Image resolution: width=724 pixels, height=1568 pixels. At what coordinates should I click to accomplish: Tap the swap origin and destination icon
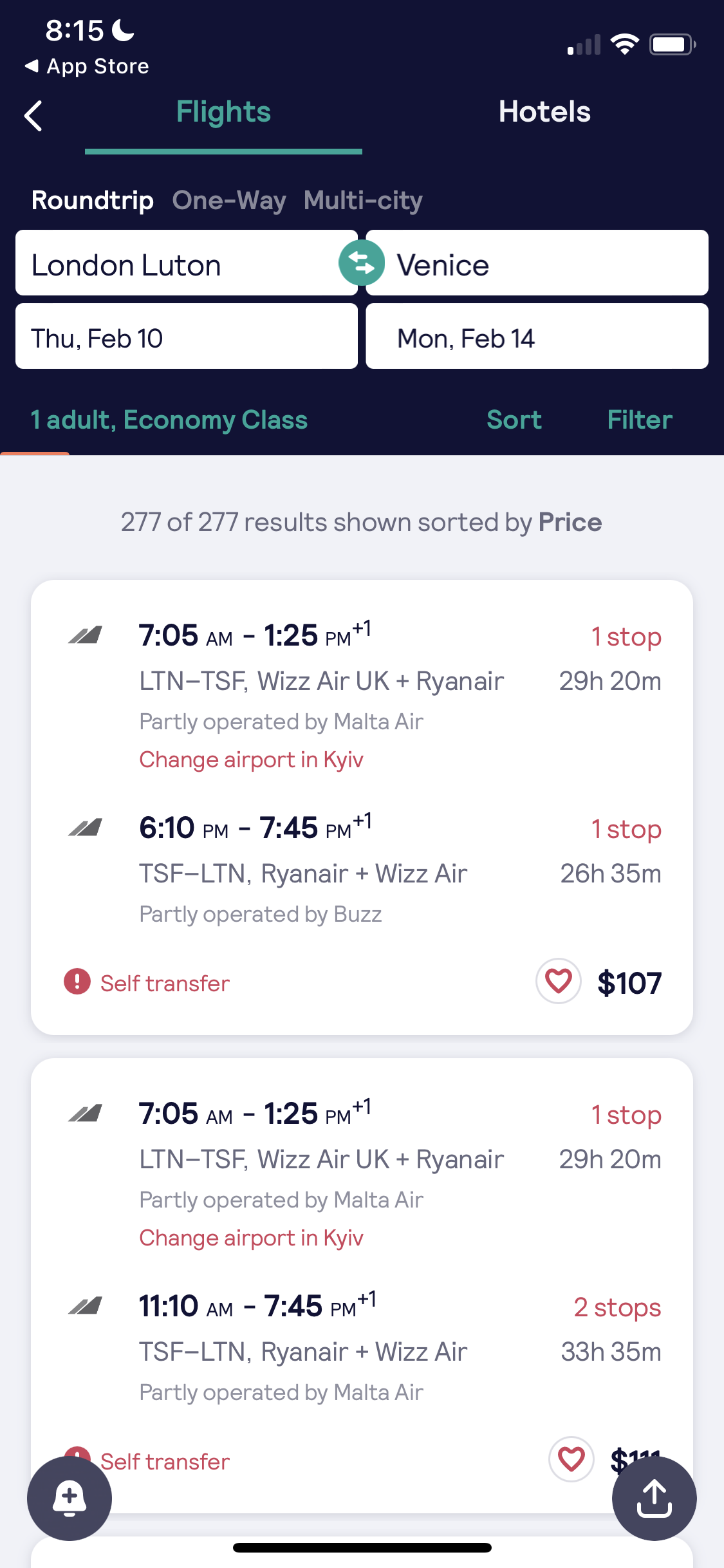click(362, 263)
